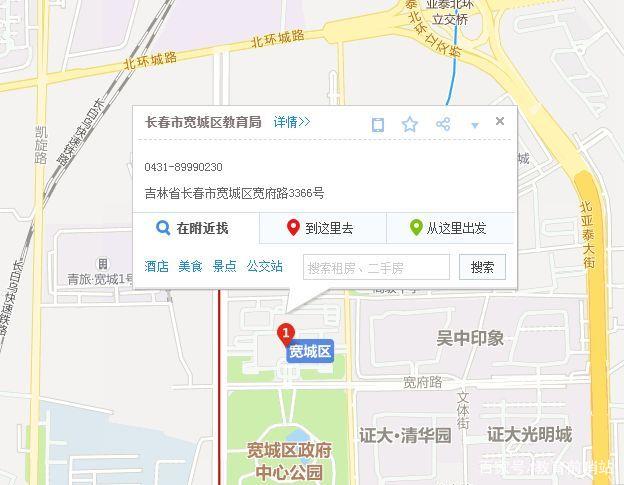This screenshot has height=485, width=624.
Task: Open the 详情 details link
Action: pyautogui.click(x=292, y=122)
